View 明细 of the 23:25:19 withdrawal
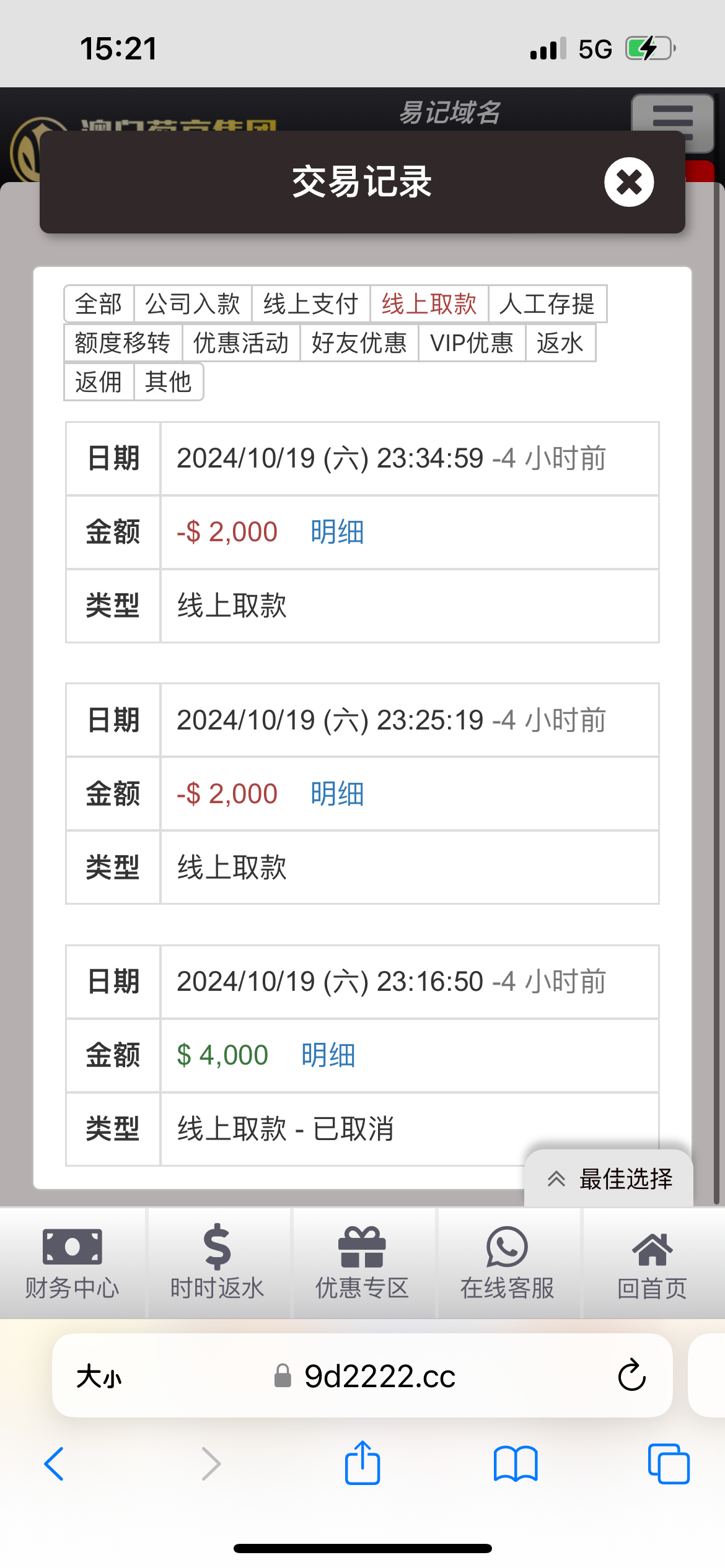This screenshot has height=1568, width=725. (x=337, y=794)
